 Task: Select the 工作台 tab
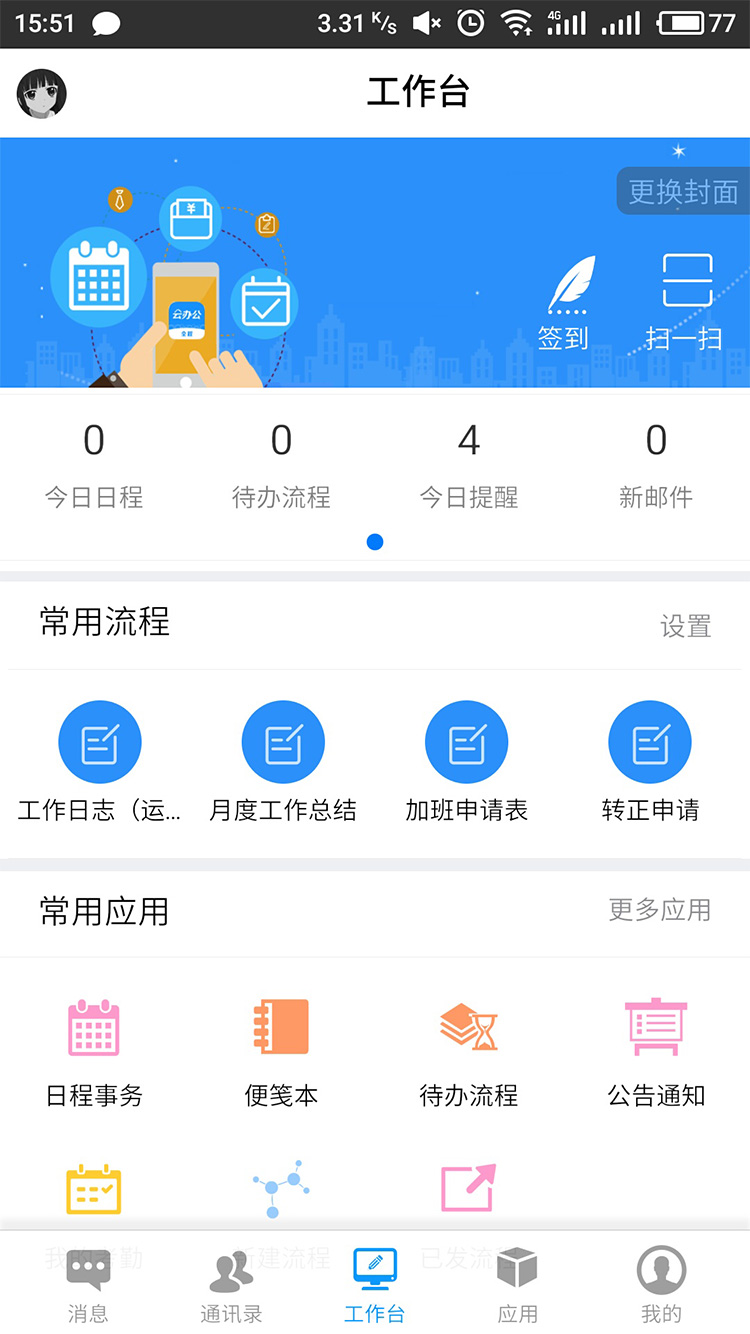pos(375,1285)
